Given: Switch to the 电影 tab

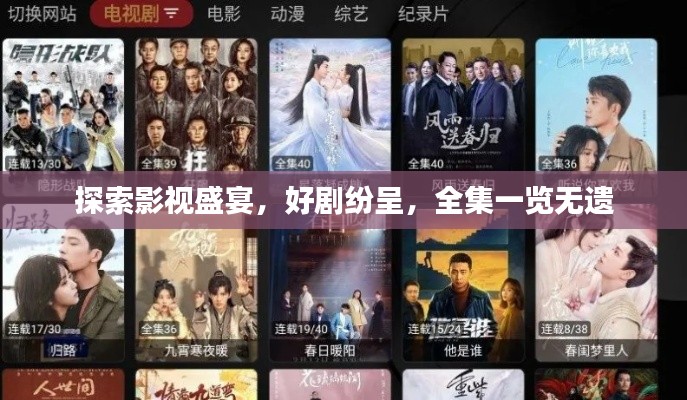Looking at the screenshot, I should (x=223, y=14).
